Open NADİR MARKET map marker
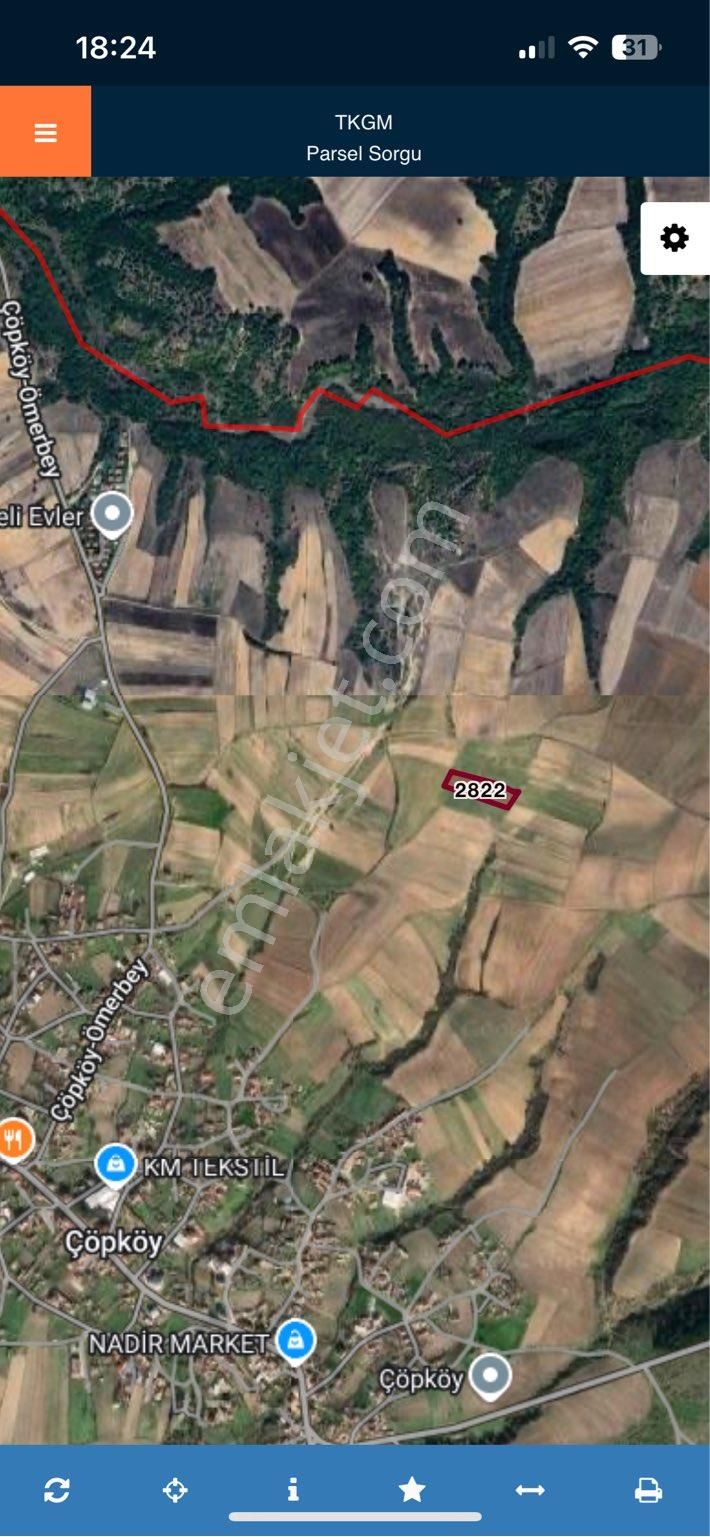The width and height of the screenshot is (710, 1537). 295,1340
